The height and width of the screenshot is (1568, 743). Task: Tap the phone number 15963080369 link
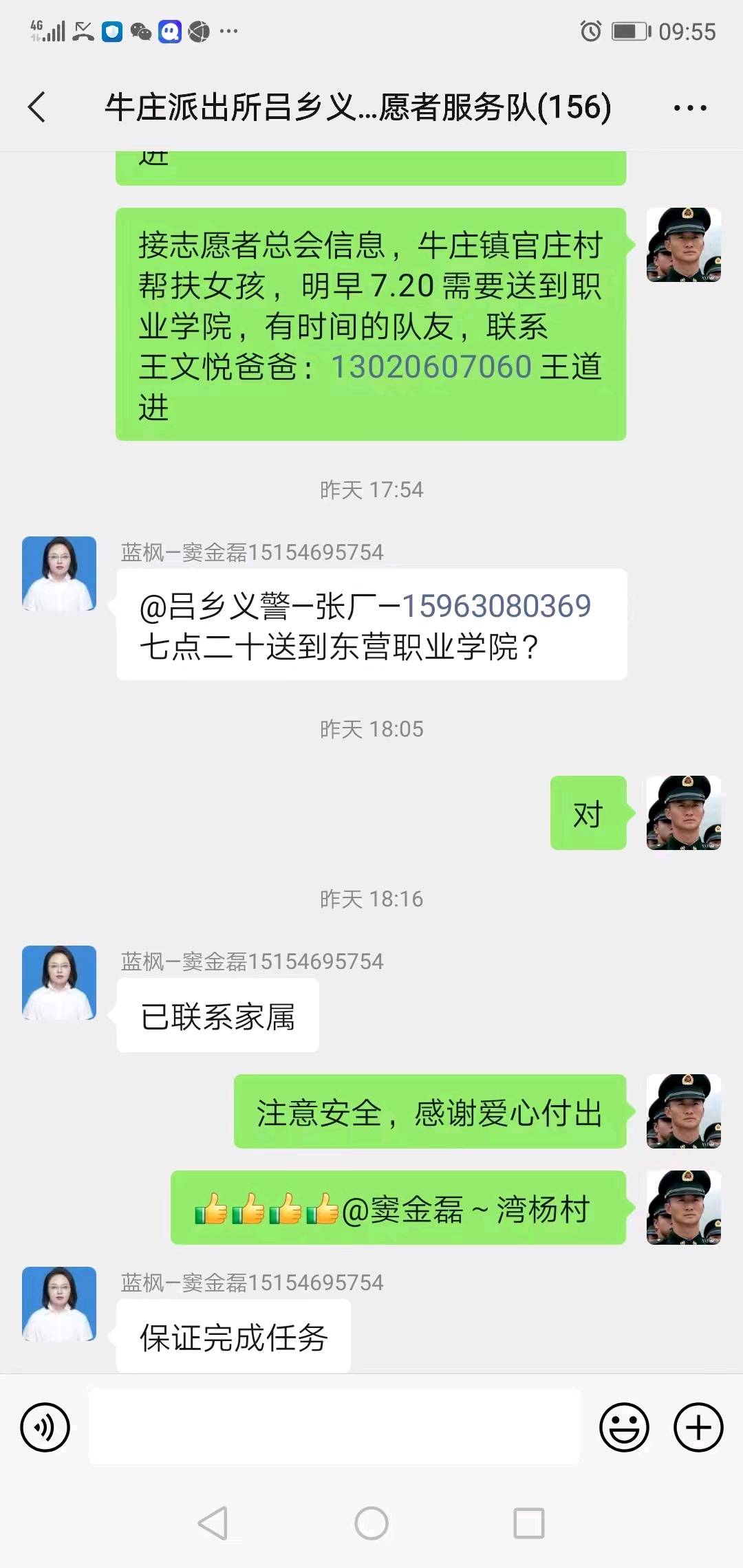click(x=496, y=606)
